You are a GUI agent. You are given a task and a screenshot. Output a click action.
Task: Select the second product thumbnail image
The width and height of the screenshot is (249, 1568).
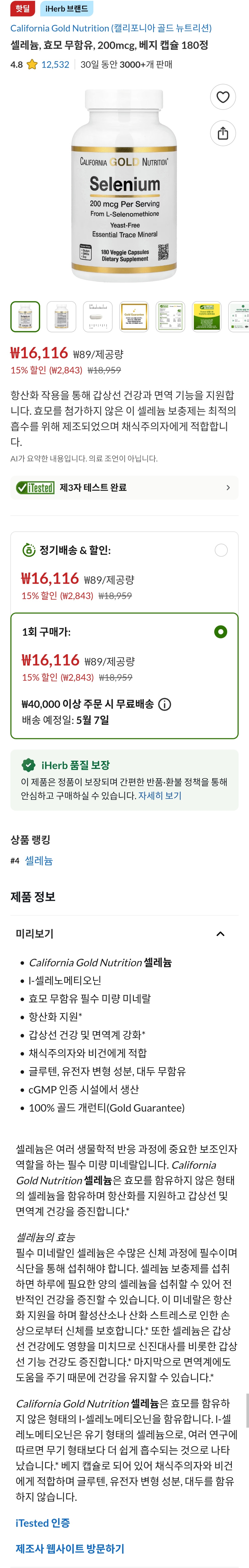[x=61, y=317]
